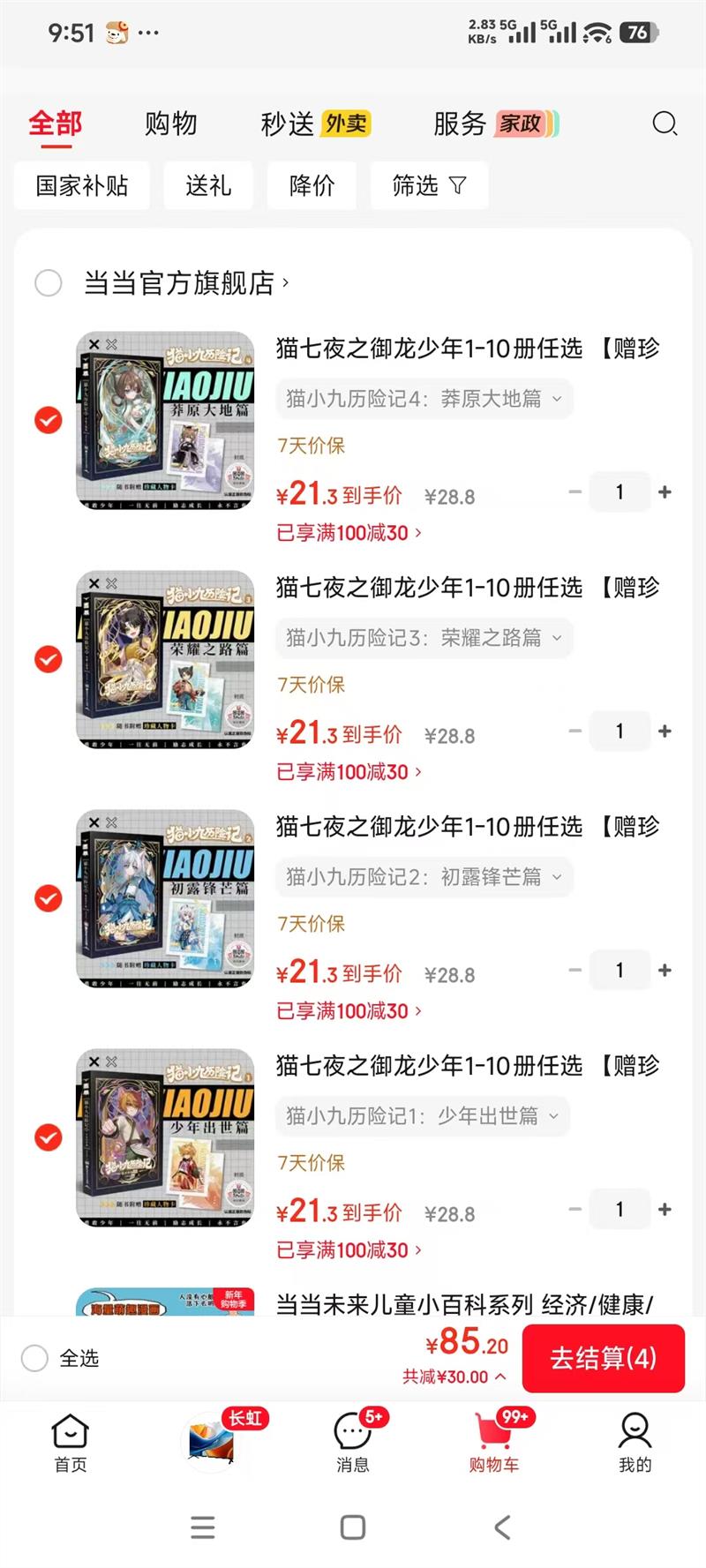Open 消息 messages tab
Screen dimensions: 706x1568
click(x=352, y=1444)
